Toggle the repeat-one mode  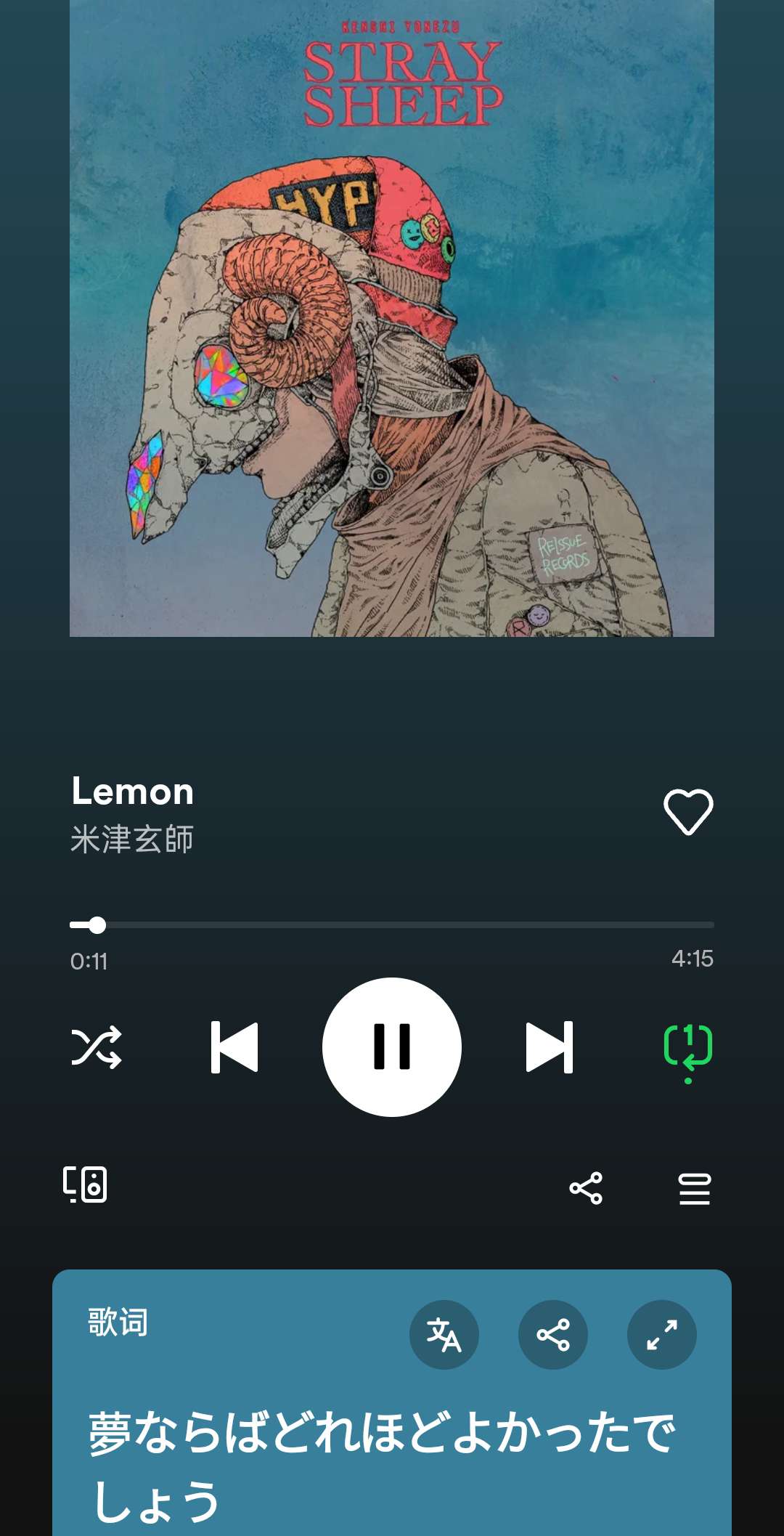tap(688, 1047)
